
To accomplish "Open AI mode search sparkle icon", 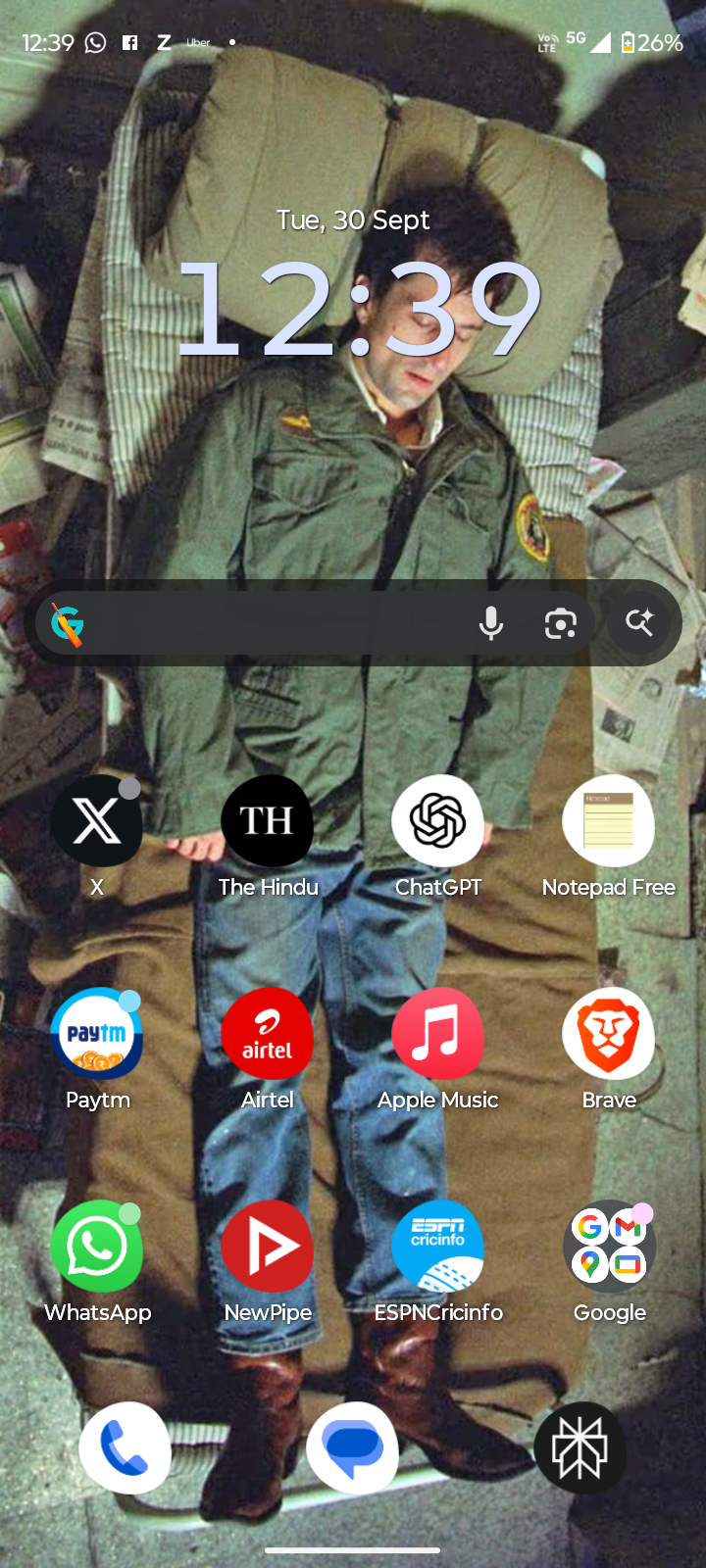I will [x=639, y=621].
